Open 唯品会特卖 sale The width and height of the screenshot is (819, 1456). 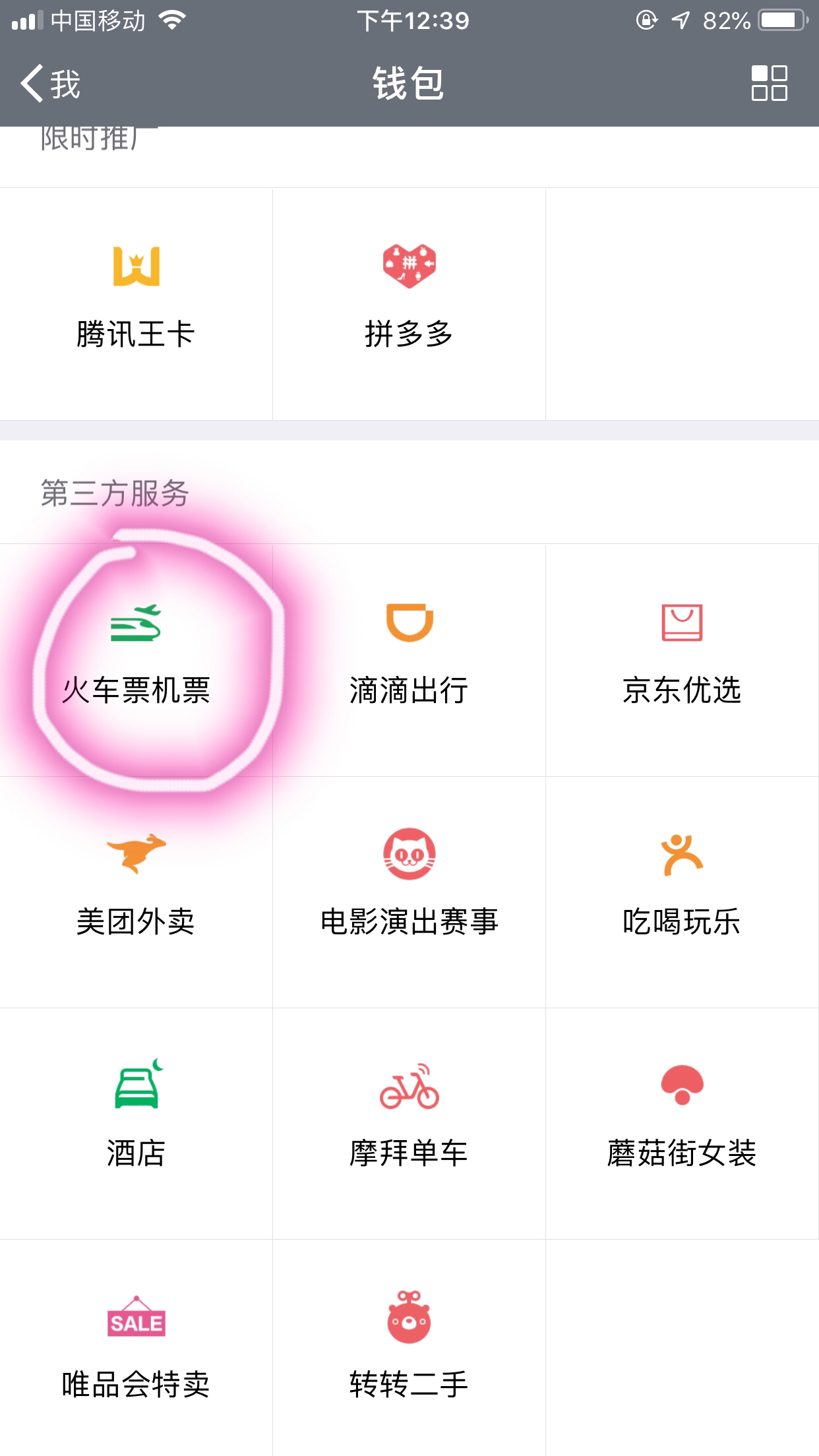(136, 1348)
